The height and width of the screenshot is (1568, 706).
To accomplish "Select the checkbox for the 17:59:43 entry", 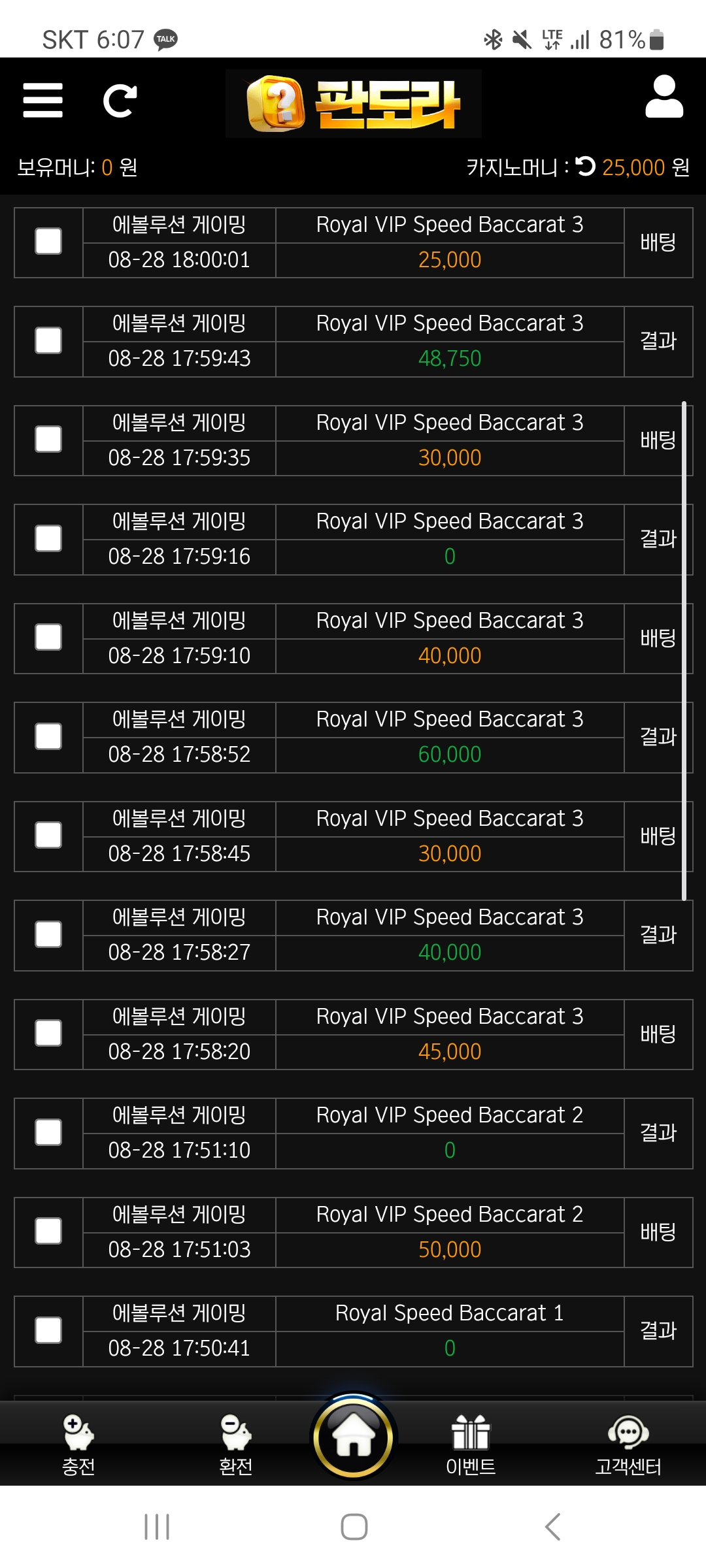I will point(48,340).
